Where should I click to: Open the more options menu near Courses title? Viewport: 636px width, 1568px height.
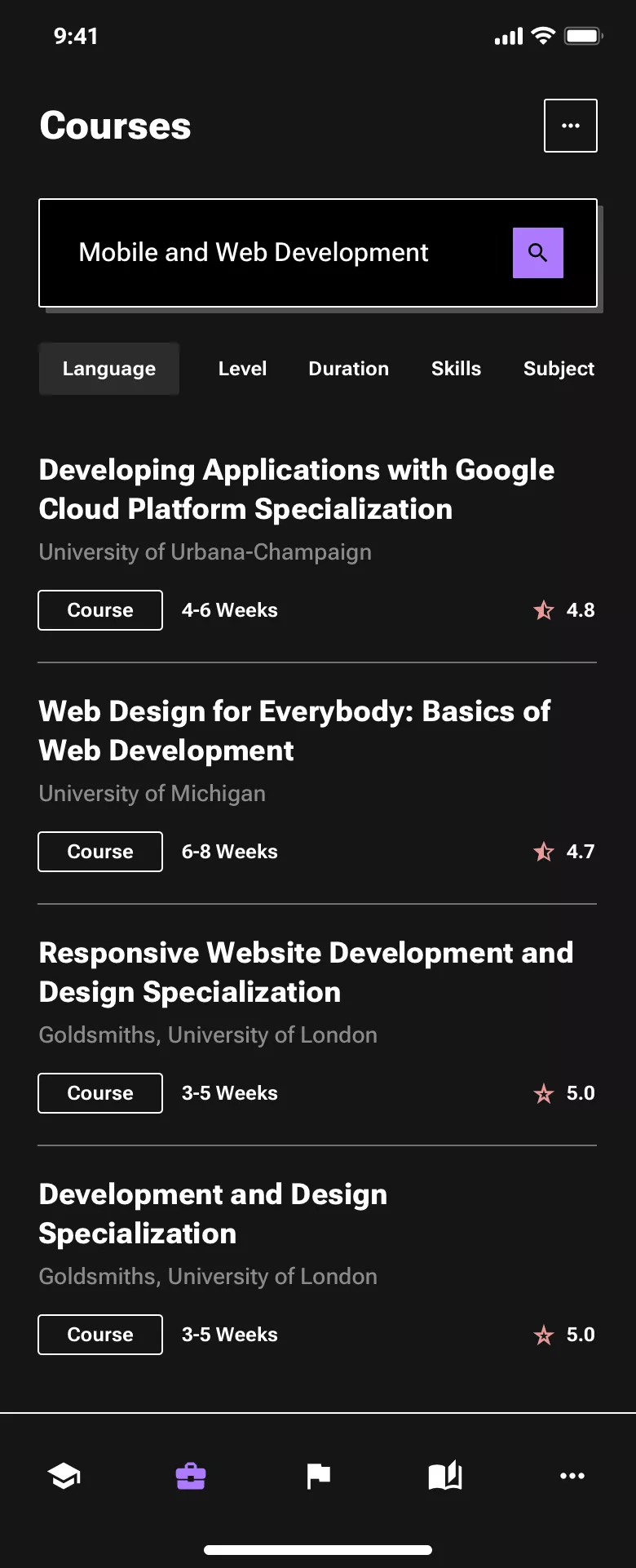pyautogui.click(x=570, y=125)
